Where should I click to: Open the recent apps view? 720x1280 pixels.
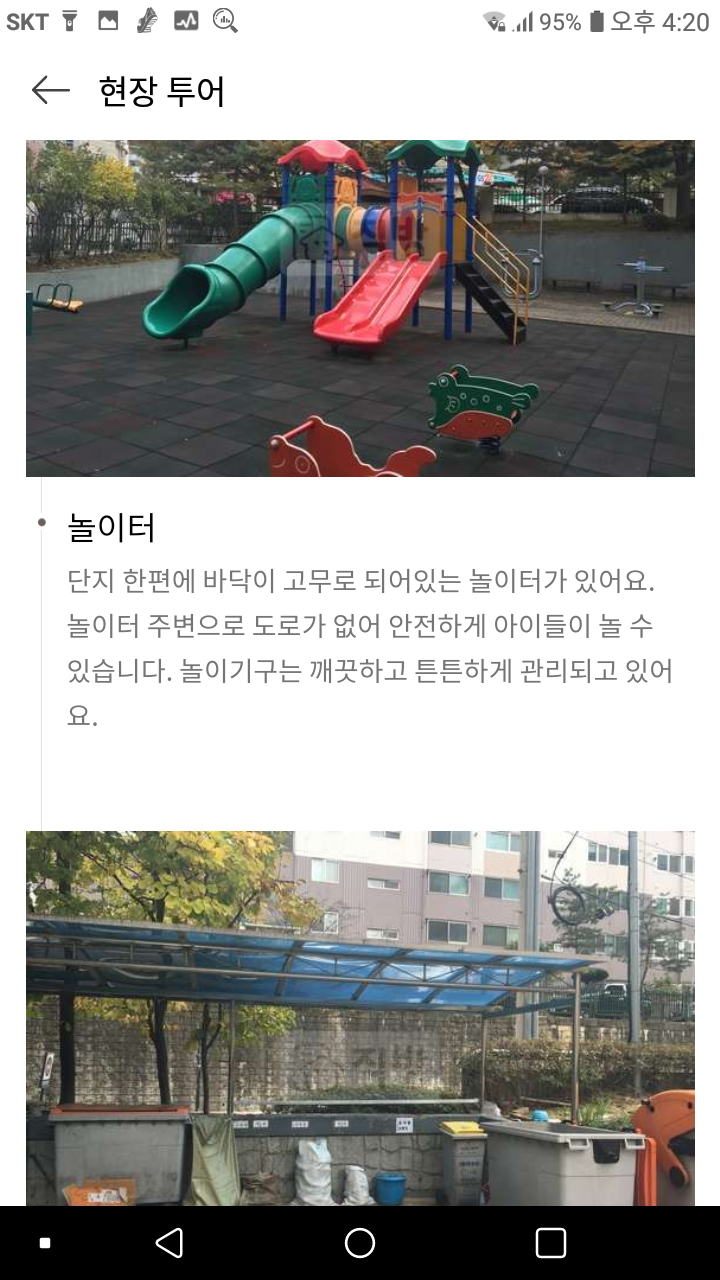pyautogui.click(x=551, y=1243)
